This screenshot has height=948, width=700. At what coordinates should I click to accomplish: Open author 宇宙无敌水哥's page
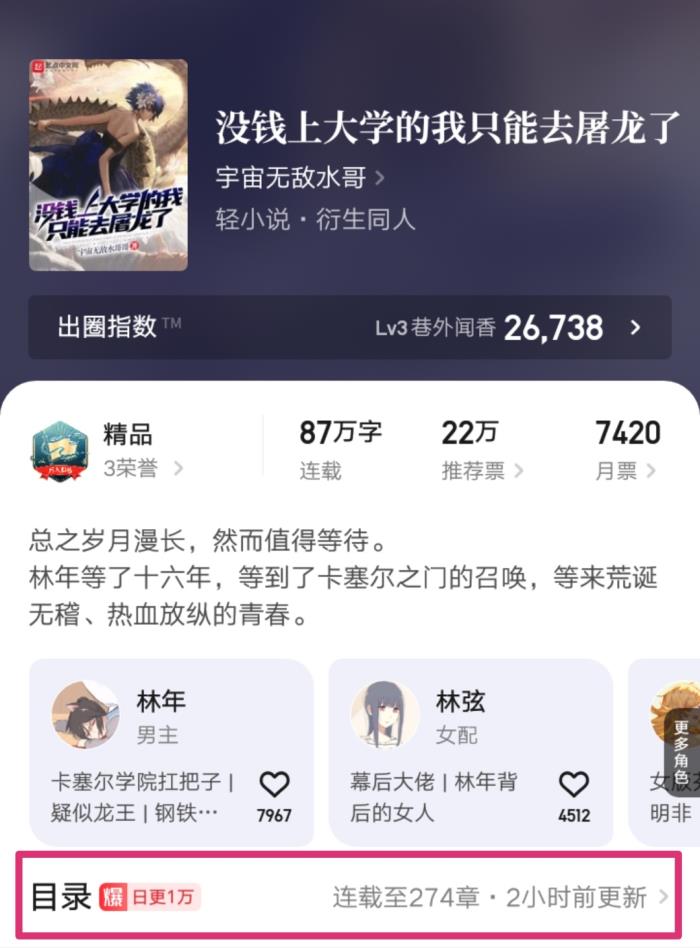[299, 179]
